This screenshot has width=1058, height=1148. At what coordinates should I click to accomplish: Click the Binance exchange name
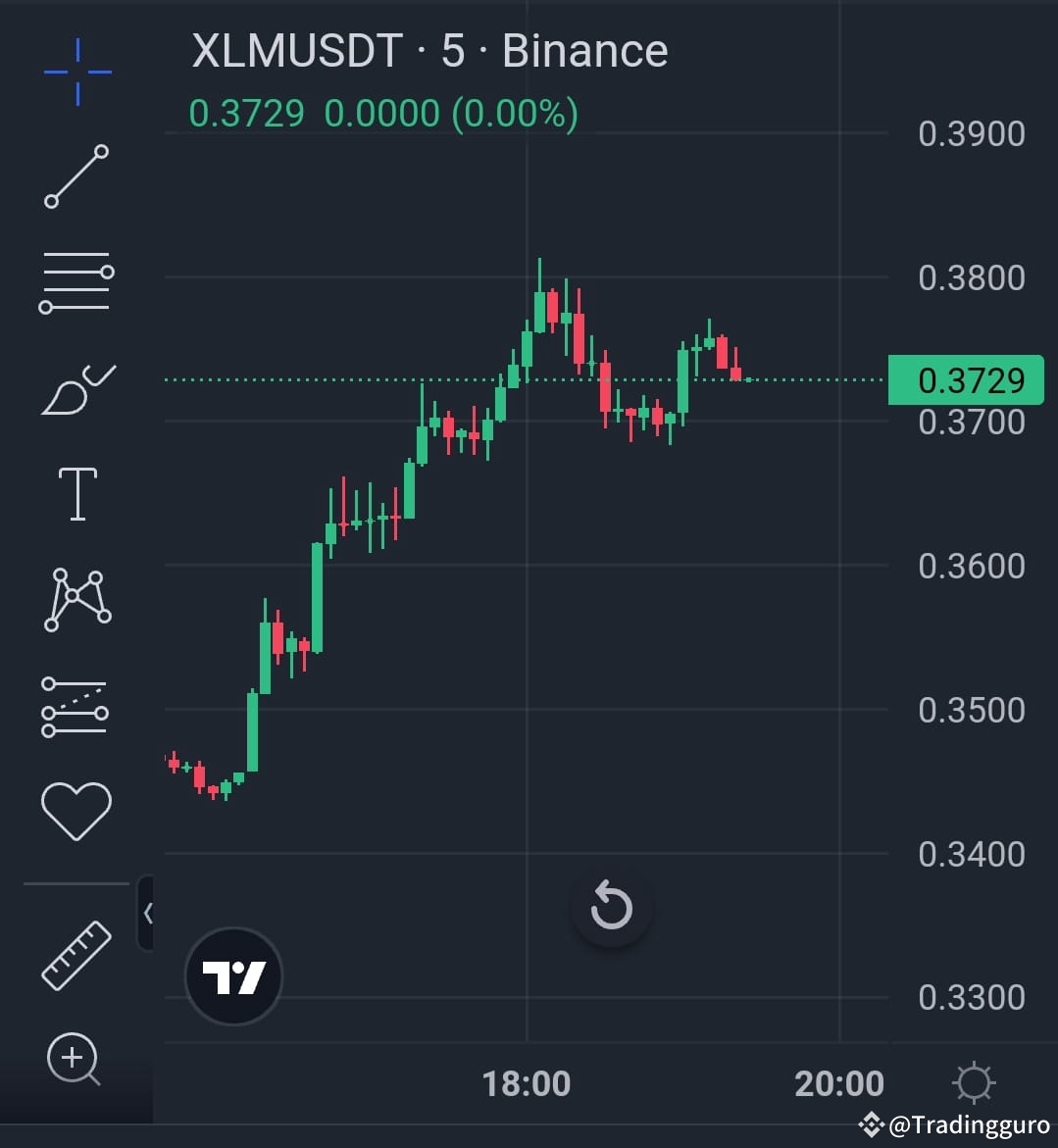click(x=583, y=50)
